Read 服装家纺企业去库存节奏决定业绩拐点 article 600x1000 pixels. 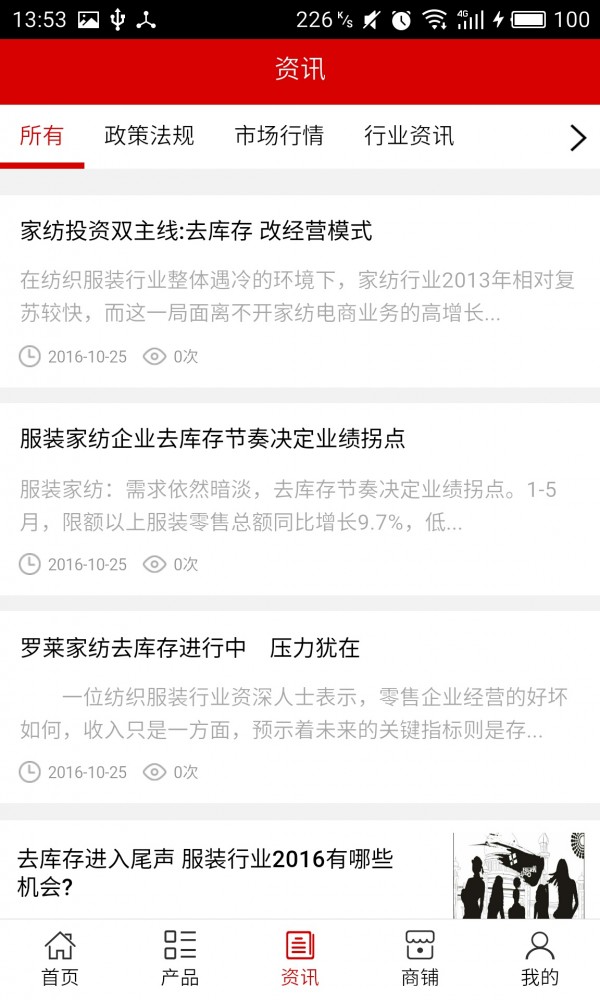click(212, 439)
